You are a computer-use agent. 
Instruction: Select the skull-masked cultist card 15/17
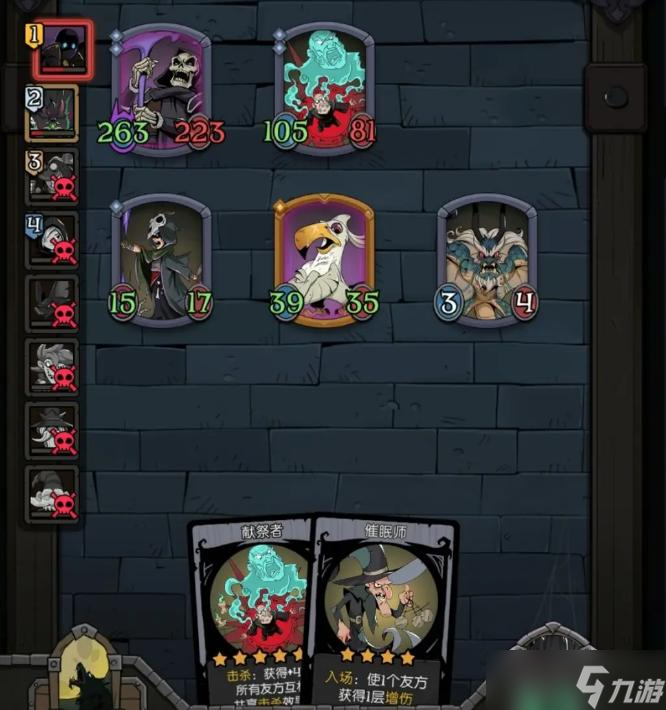(x=162, y=258)
